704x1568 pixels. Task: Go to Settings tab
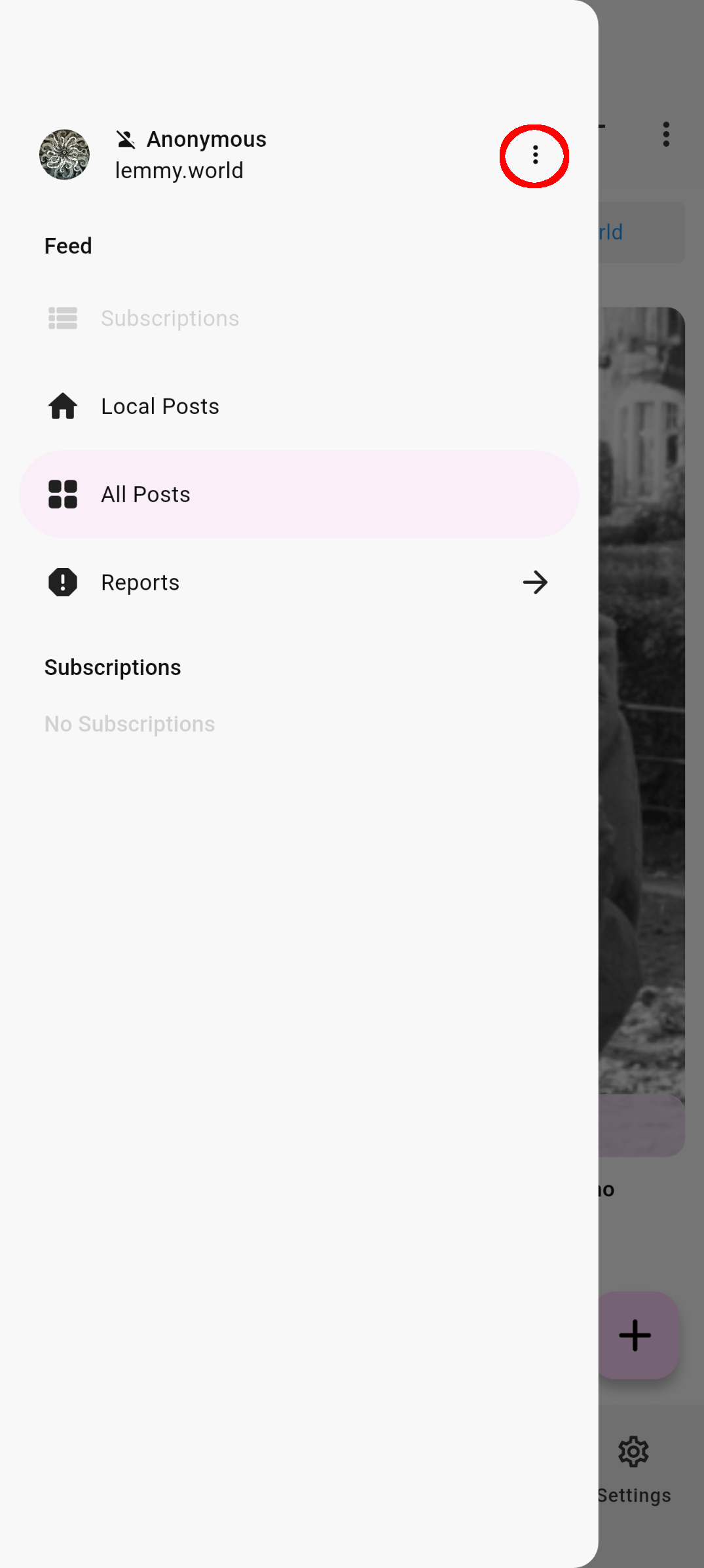pyautogui.click(x=635, y=1468)
